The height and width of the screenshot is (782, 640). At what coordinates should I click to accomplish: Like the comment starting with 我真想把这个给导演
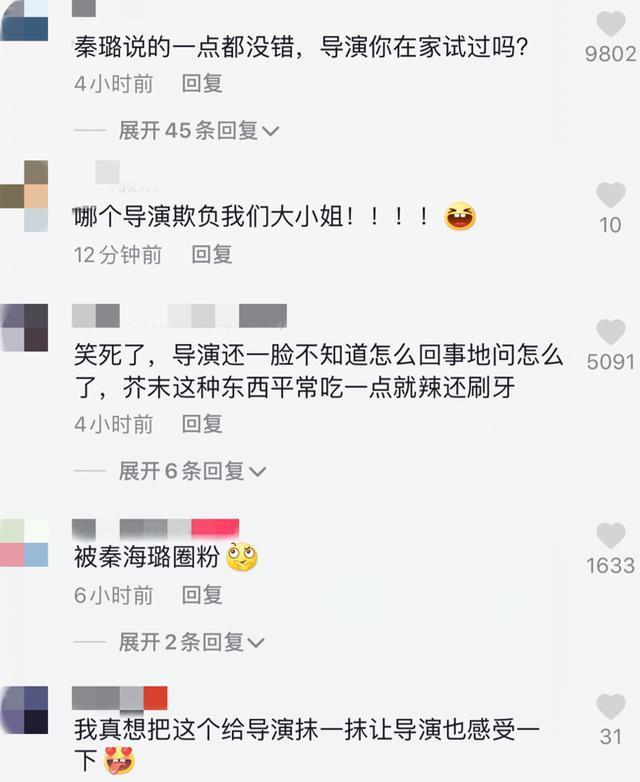coord(610,707)
